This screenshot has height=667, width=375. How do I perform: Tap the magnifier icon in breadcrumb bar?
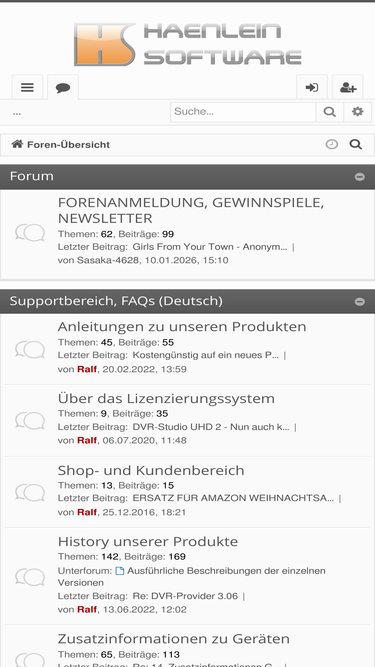pos(356,145)
